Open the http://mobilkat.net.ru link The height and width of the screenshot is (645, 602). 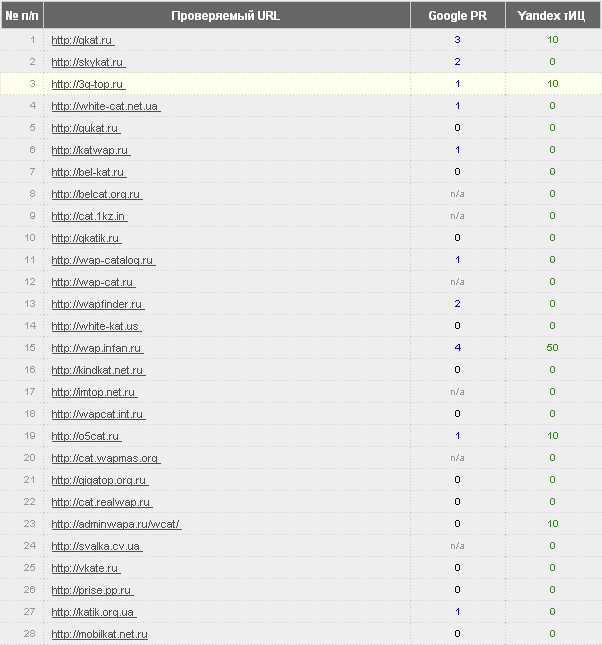[100, 634]
